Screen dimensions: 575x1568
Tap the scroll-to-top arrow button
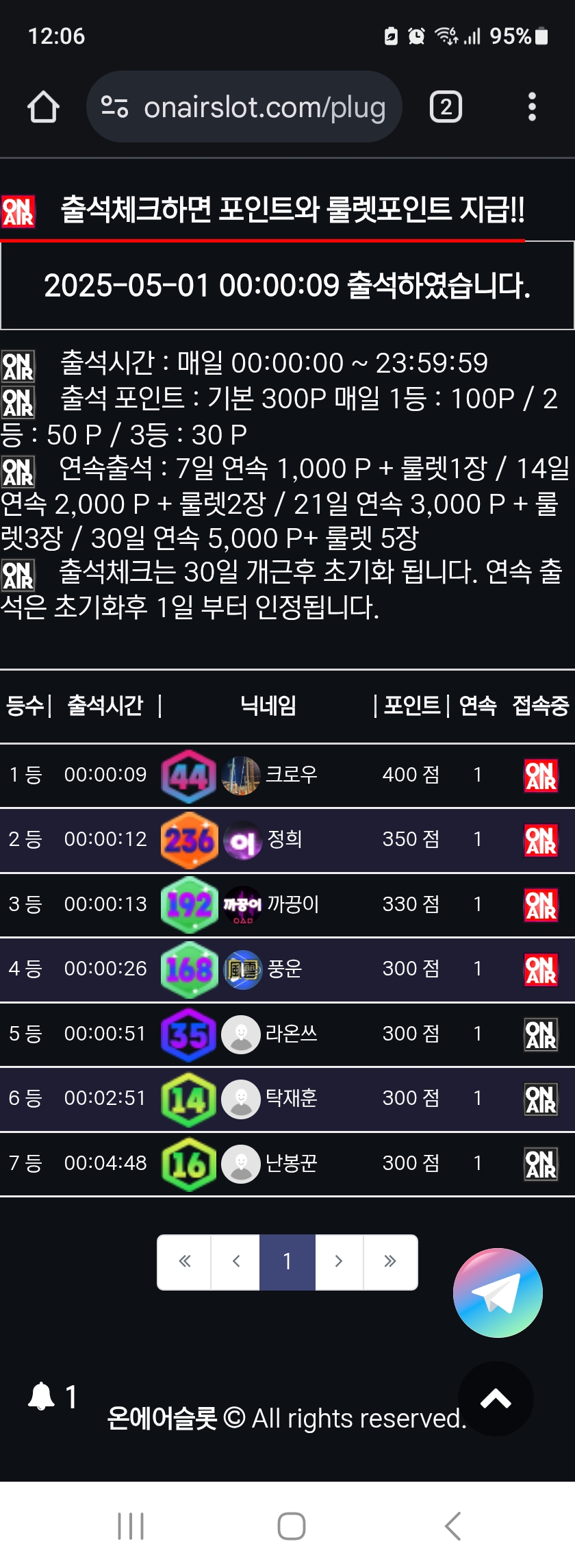click(x=496, y=1399)
